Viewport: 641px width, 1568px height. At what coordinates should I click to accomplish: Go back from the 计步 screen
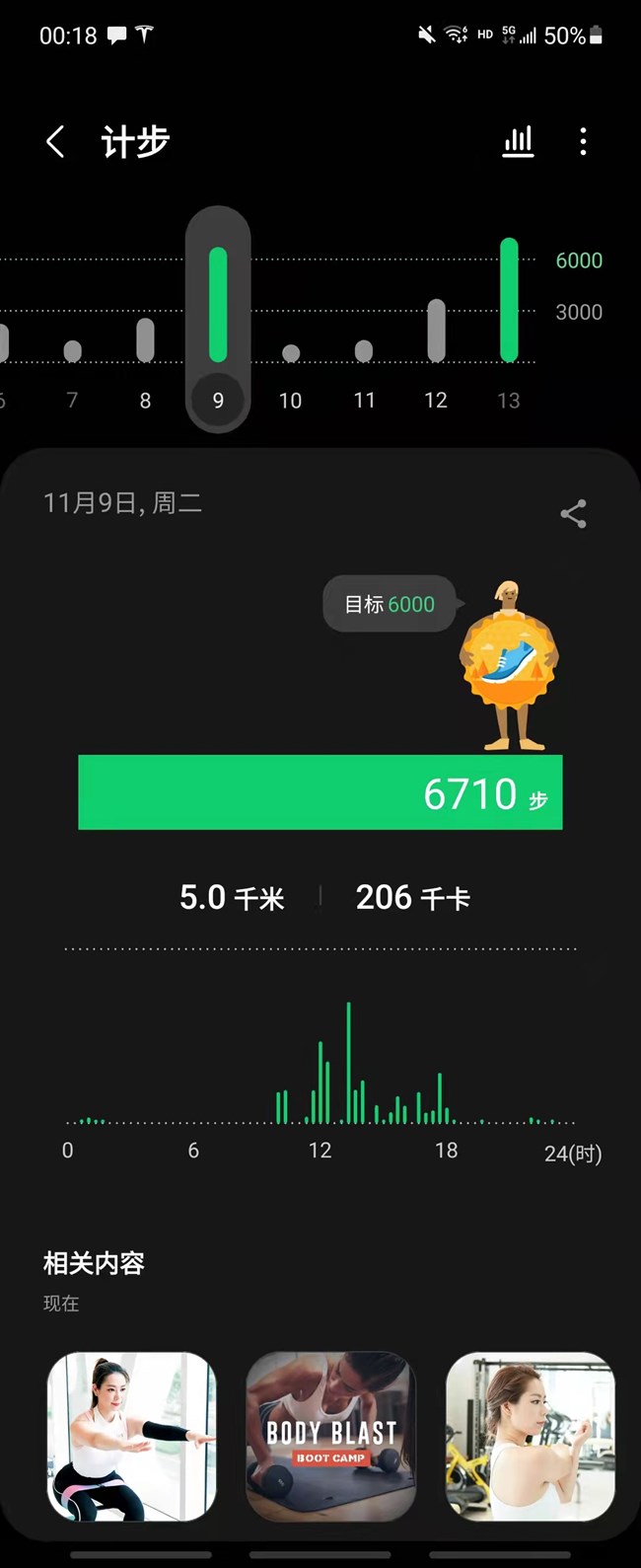(x=55, y=142)
